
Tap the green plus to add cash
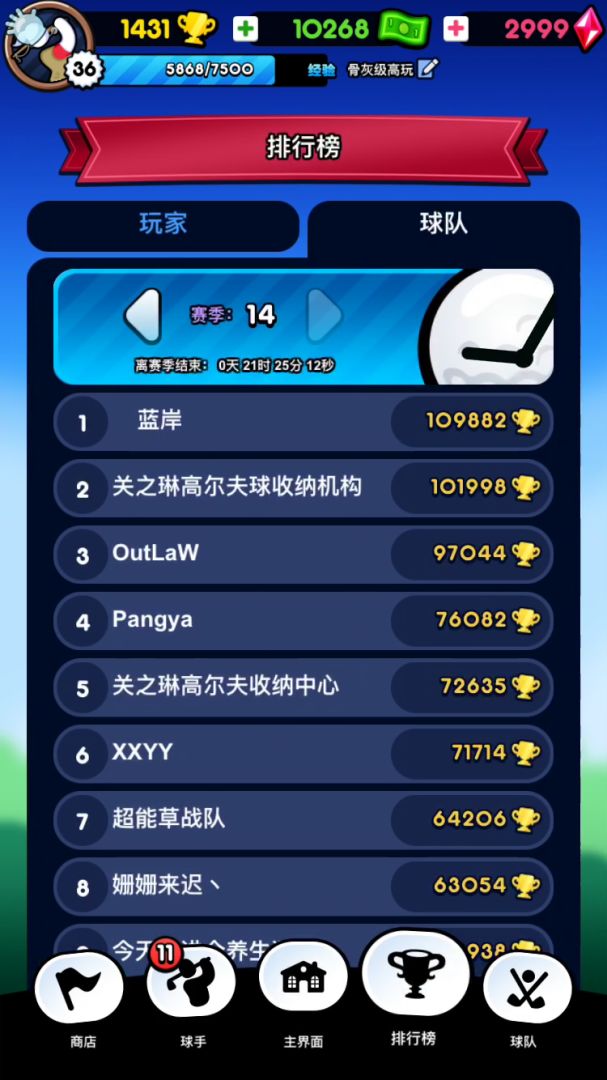coord(245,29)
